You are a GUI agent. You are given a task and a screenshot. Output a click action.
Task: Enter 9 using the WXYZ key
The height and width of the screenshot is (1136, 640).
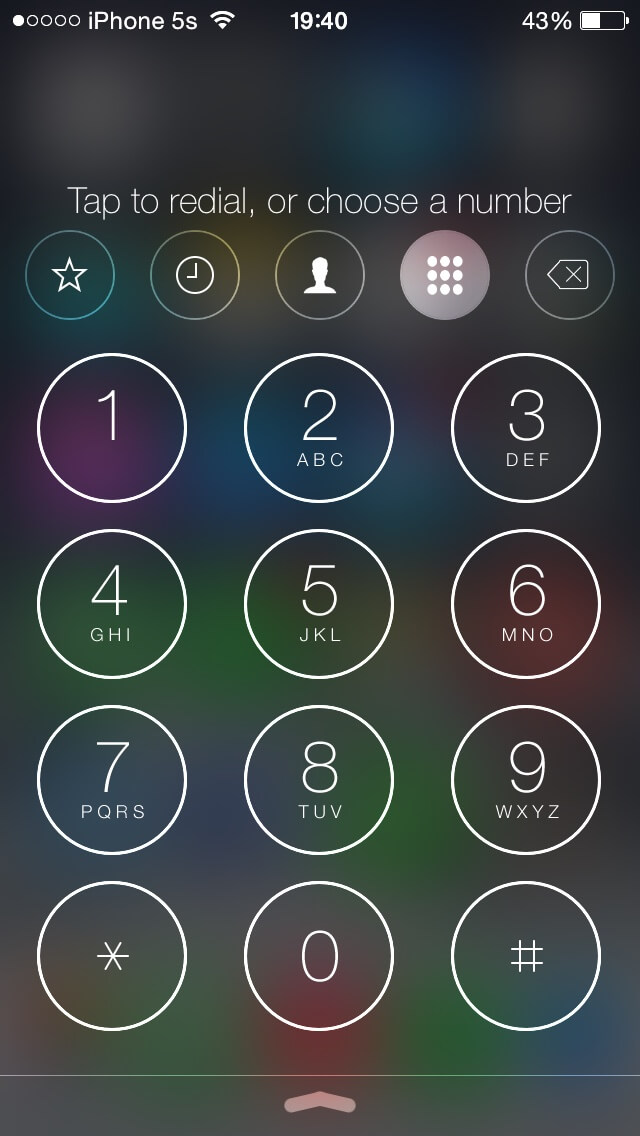click(526, 780)
